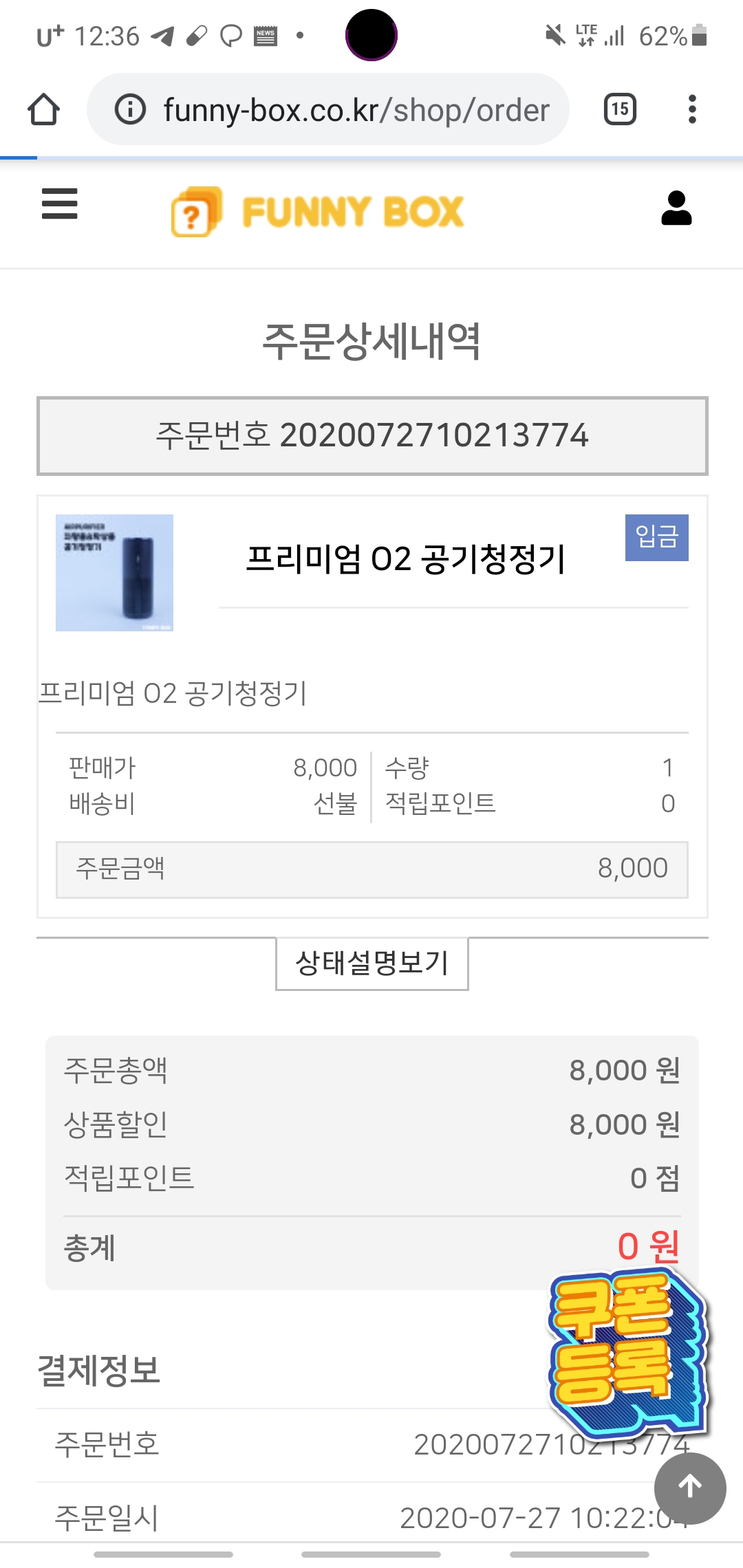Screen dimensions: 743x1568
Task: Jump back to the top of page
Action: click(690, 1488)
